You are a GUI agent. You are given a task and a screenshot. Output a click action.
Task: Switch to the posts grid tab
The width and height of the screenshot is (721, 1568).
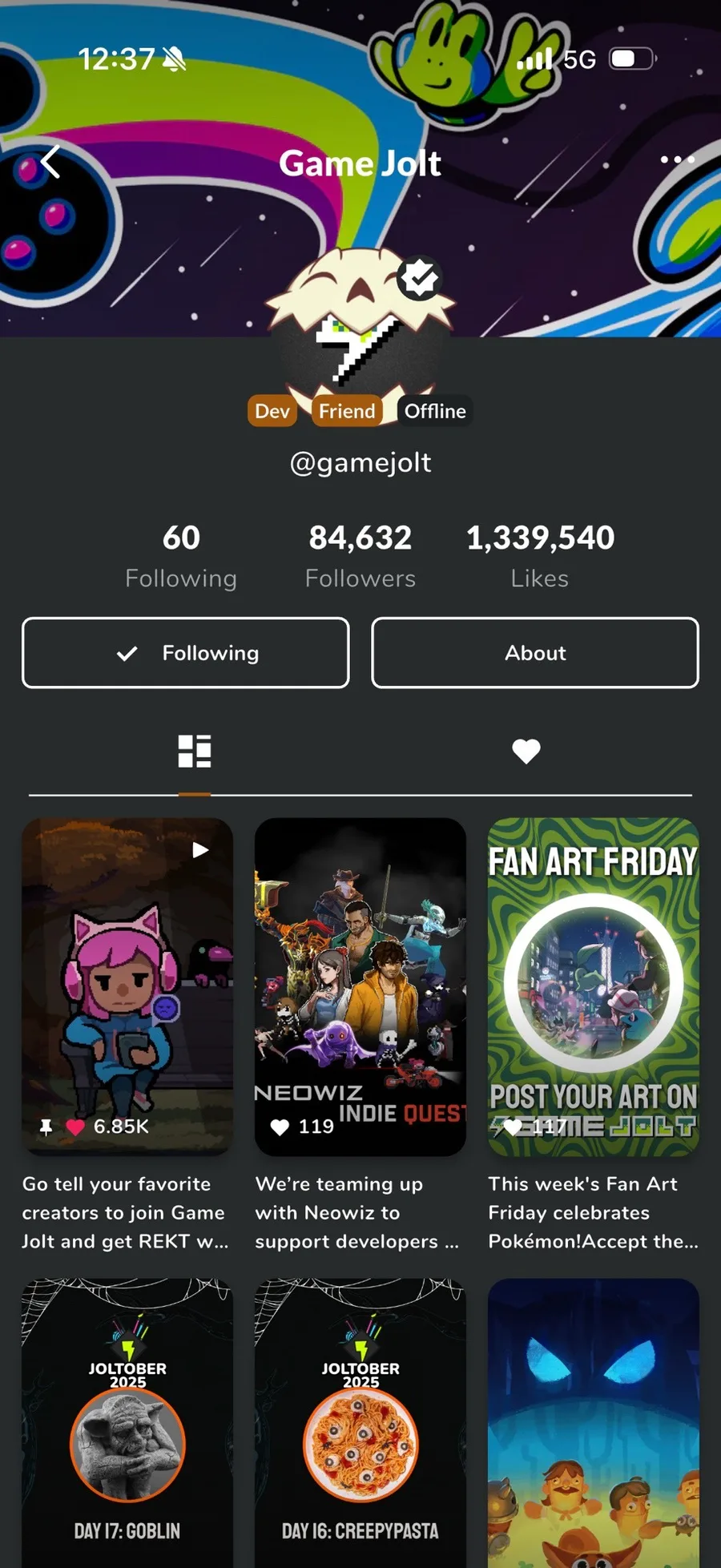tap(195, 752)
